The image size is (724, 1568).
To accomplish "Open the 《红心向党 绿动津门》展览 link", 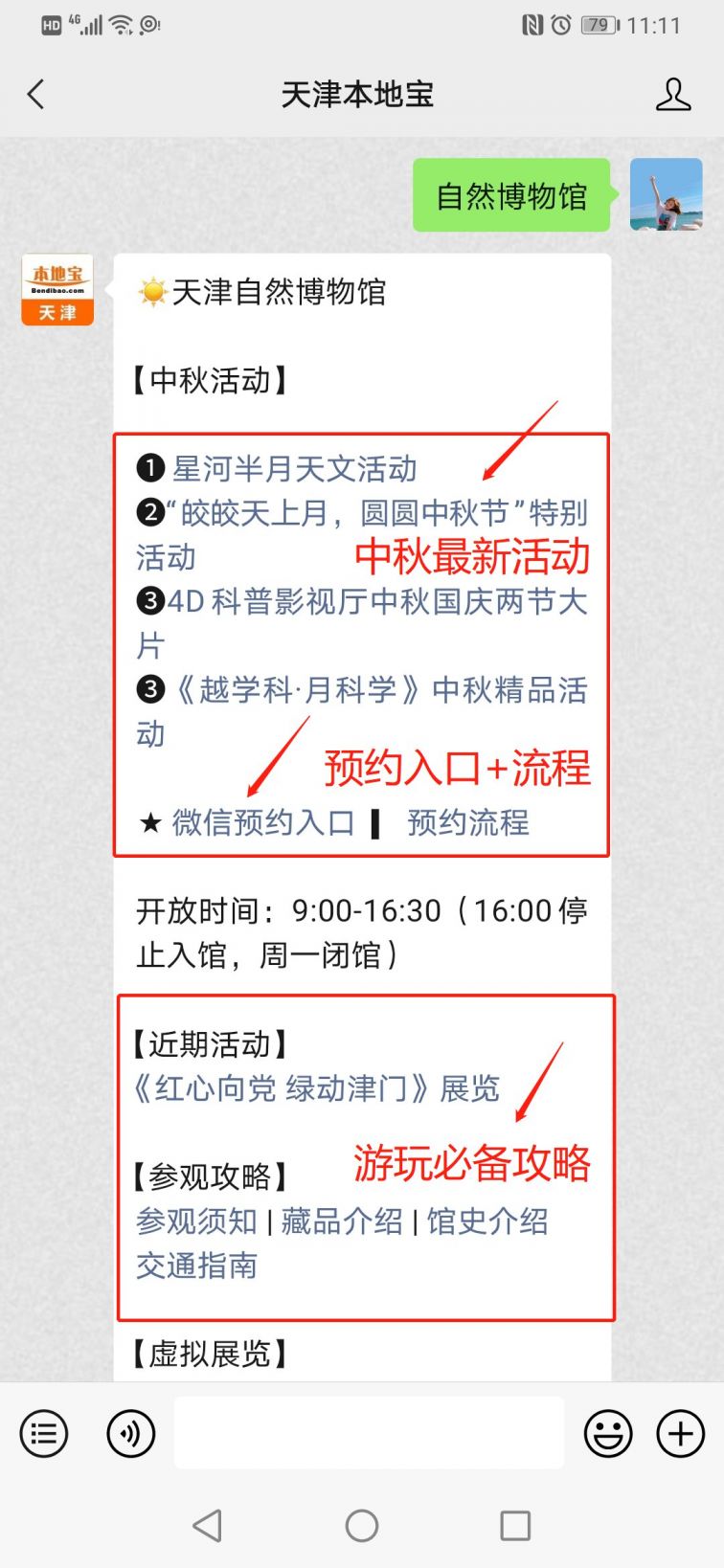I will (316, 1088).
